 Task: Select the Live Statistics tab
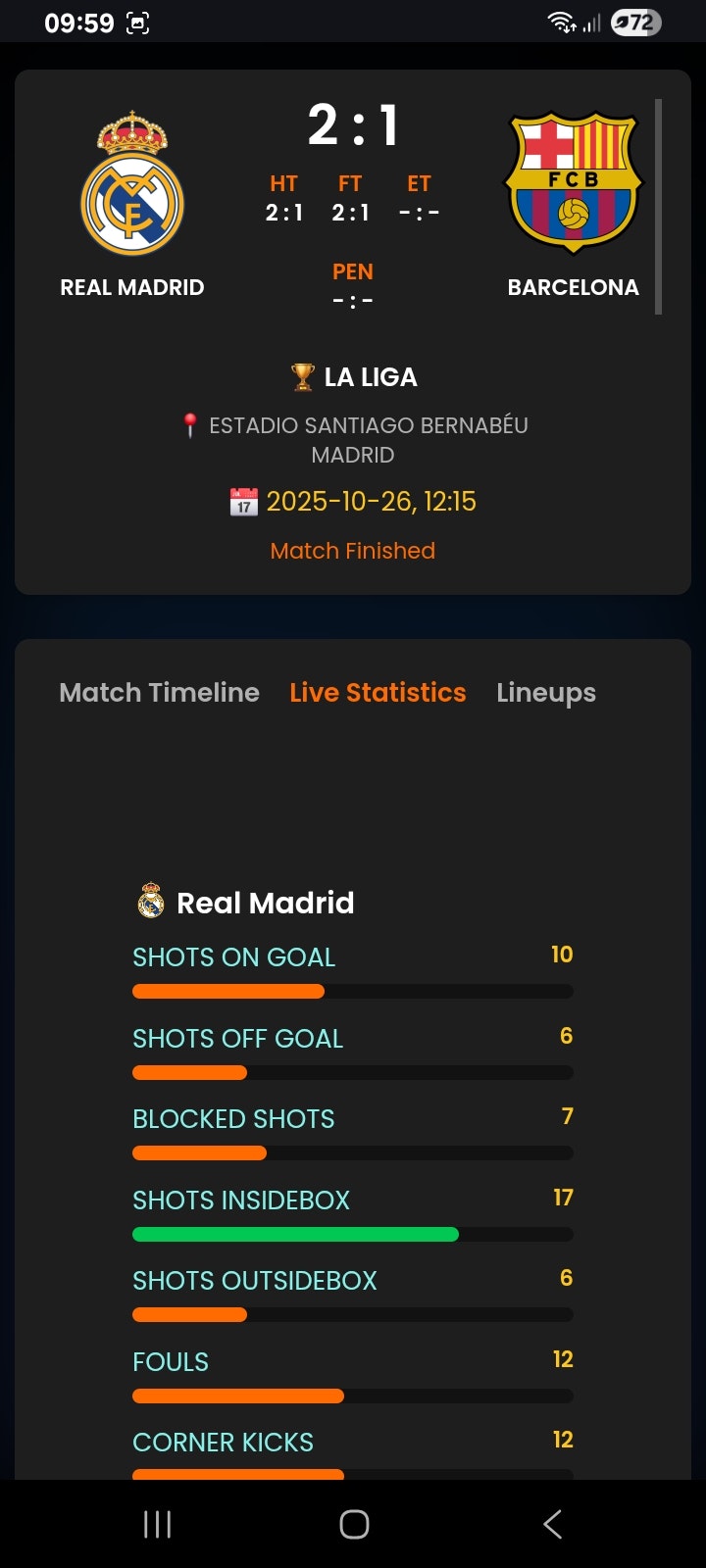coord(378,693)
